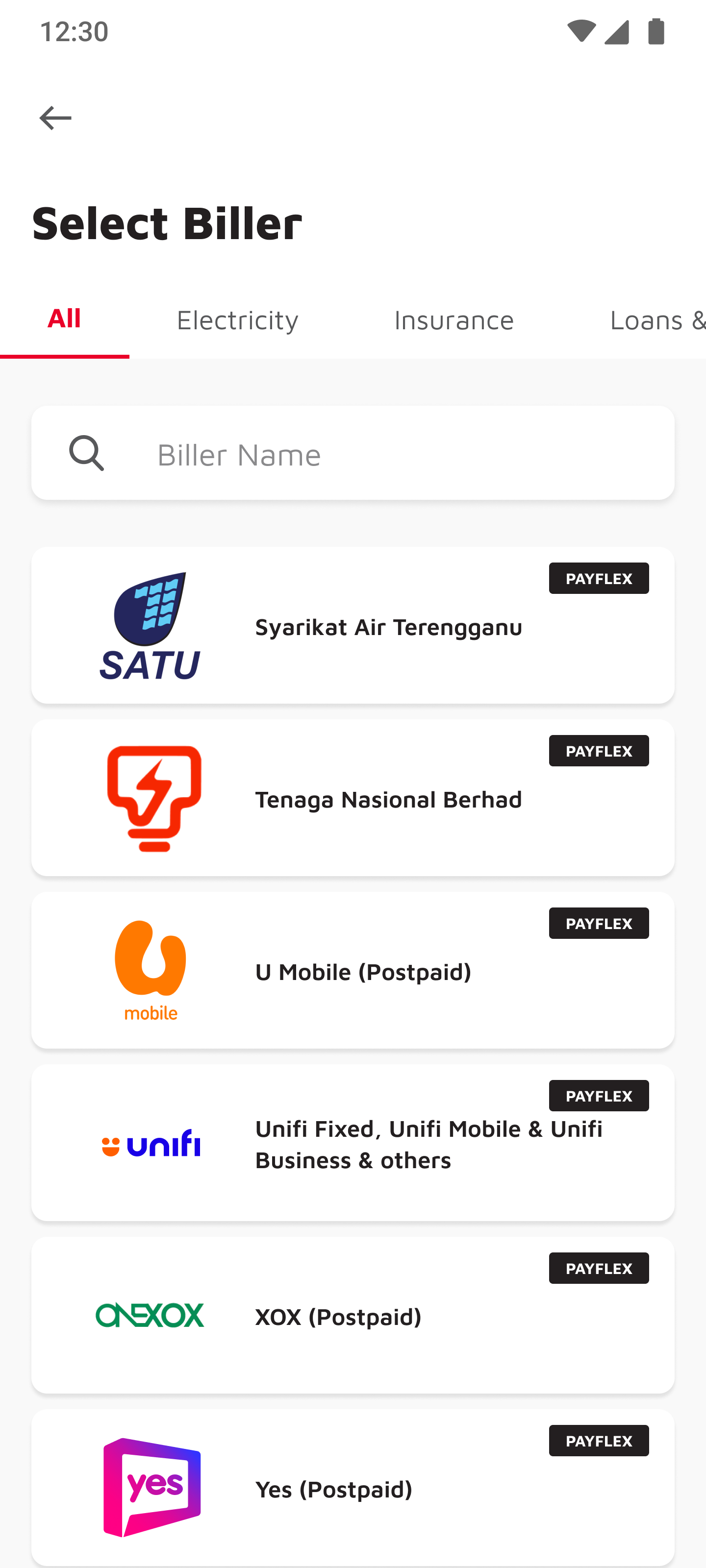Select Yes (Postpaid) biller

coord(353,1488)
